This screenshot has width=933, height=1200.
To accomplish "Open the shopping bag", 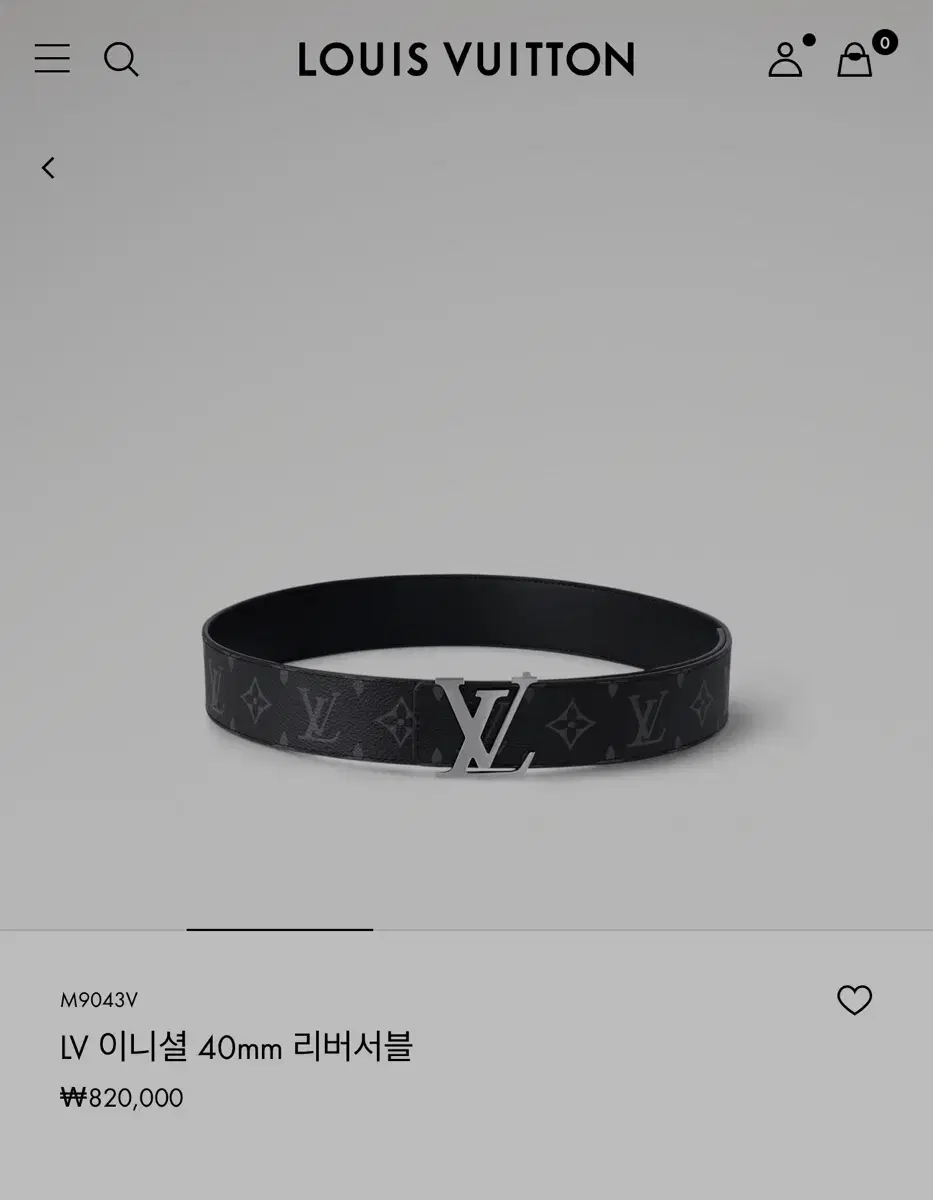I will [855, 60].
